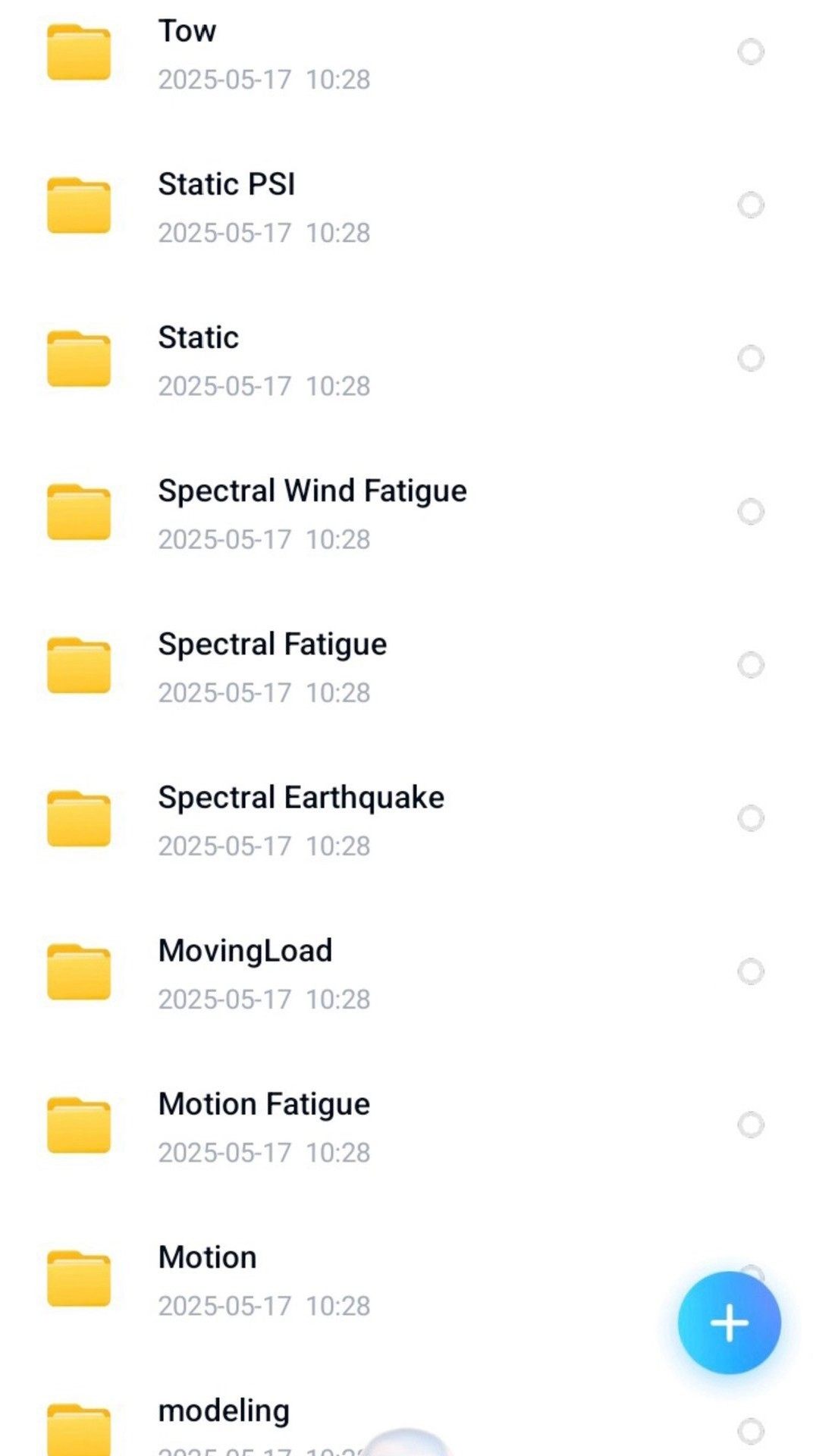Screen dimensions: 813x1456
Task: Select the modeling folder circle
Action: (751, 1431)
